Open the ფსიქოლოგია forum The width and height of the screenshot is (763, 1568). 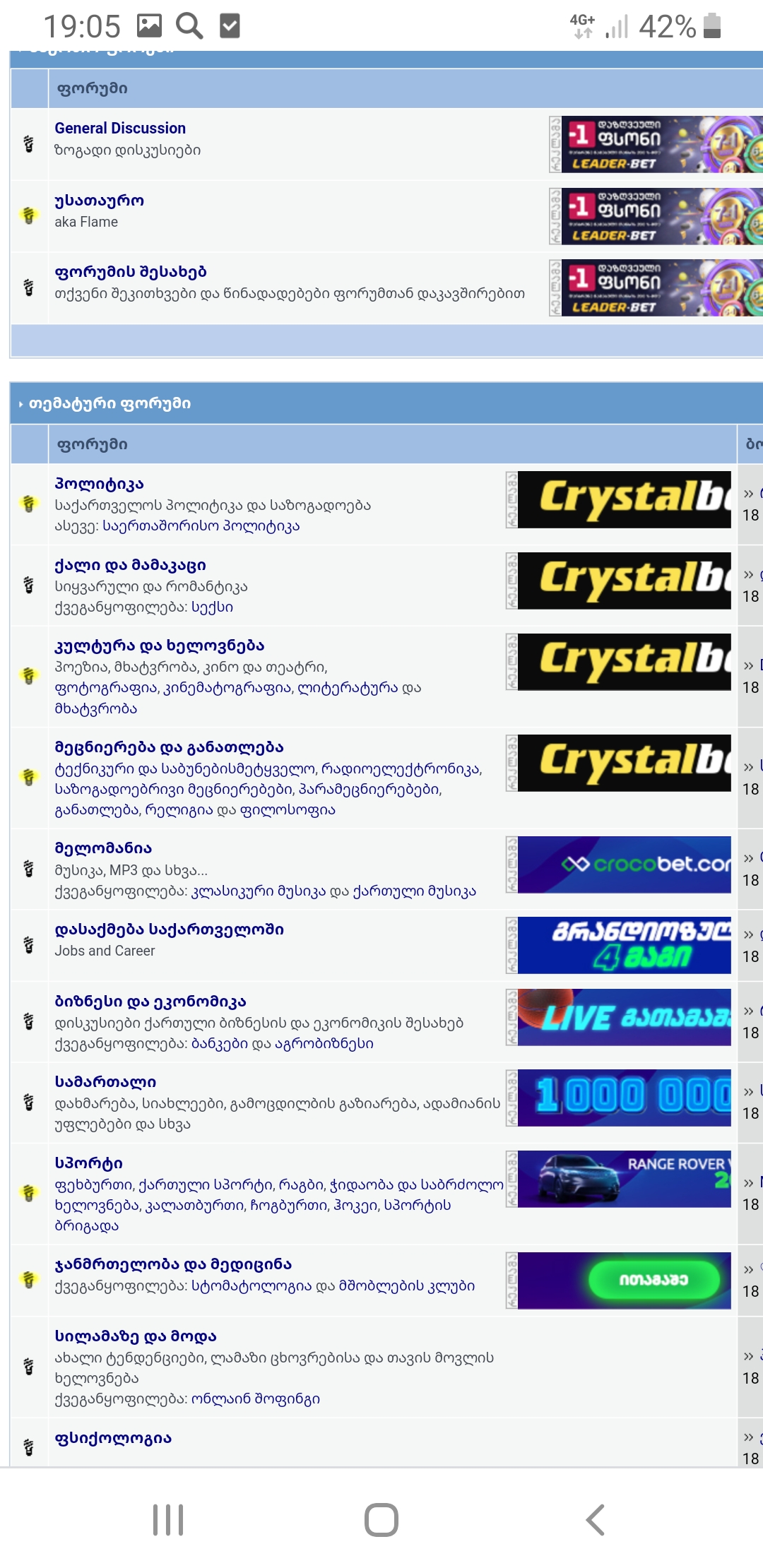(x=113, y=1438)
